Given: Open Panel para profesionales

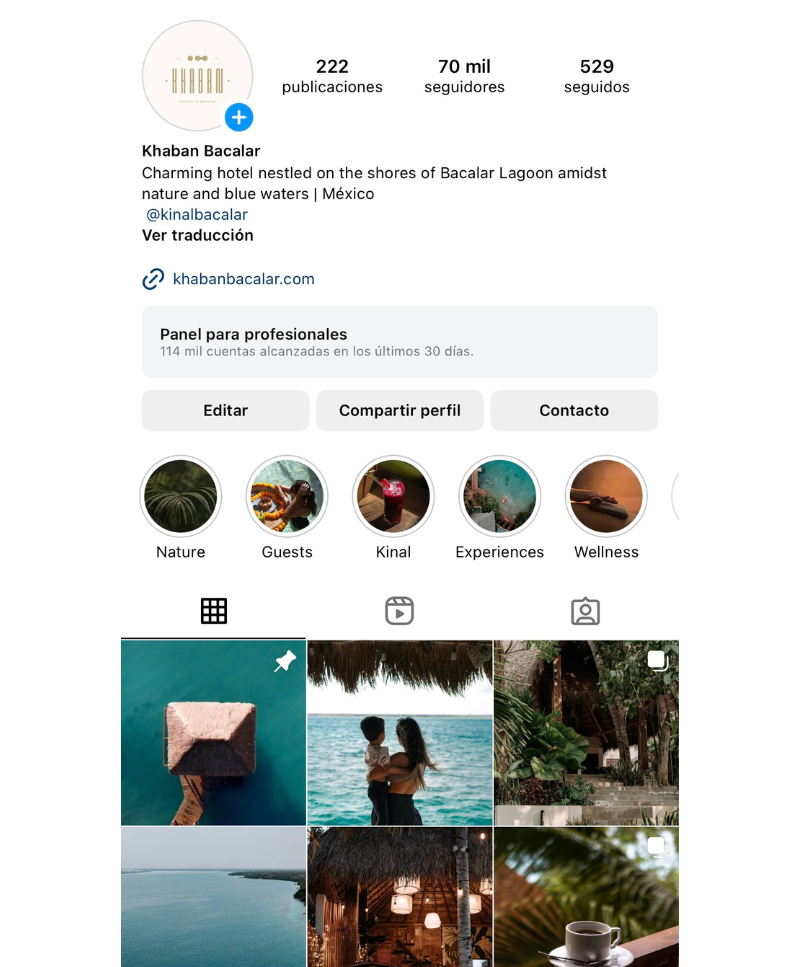Looking at the screenshot, I should pyautogui.click(x=400, y=341).
